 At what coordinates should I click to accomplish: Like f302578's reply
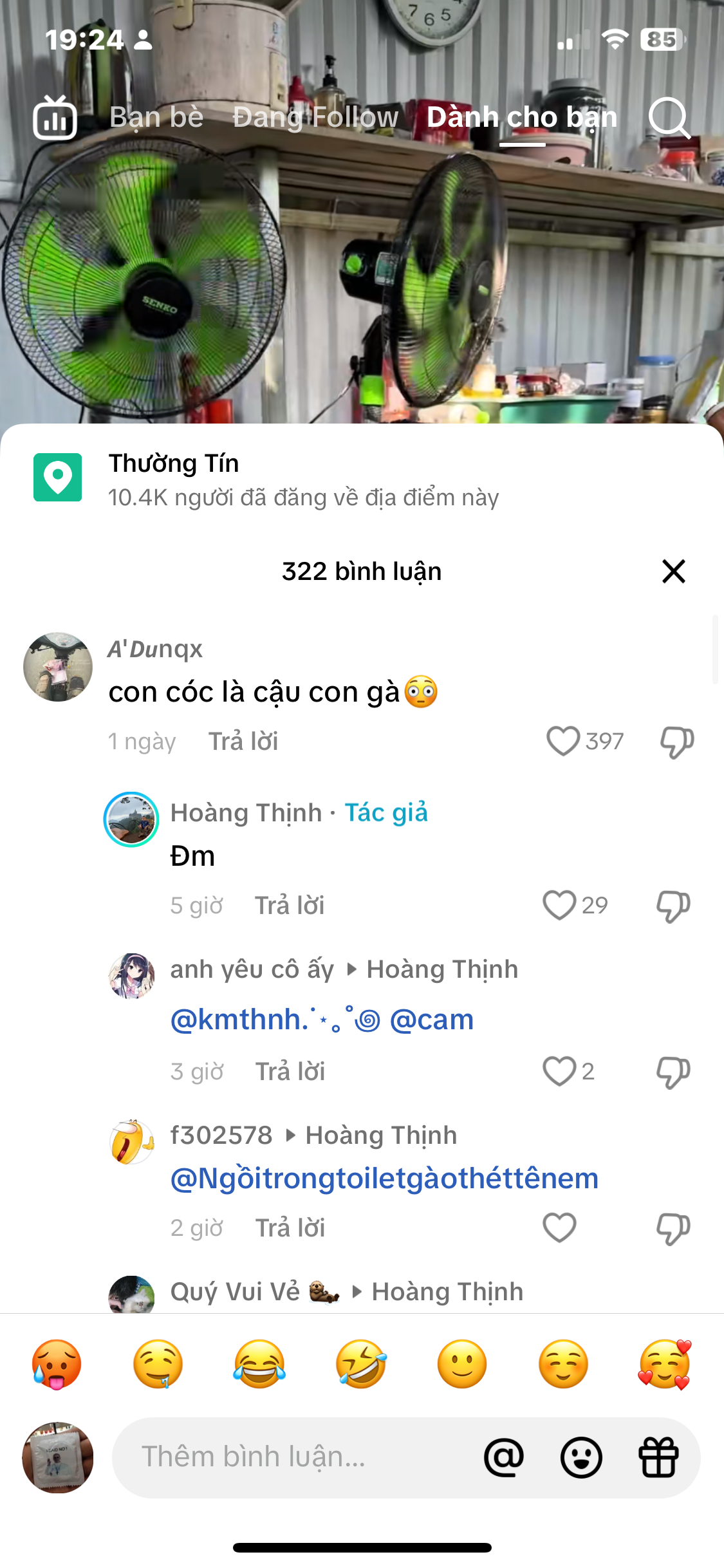[x=559, y=1227]
